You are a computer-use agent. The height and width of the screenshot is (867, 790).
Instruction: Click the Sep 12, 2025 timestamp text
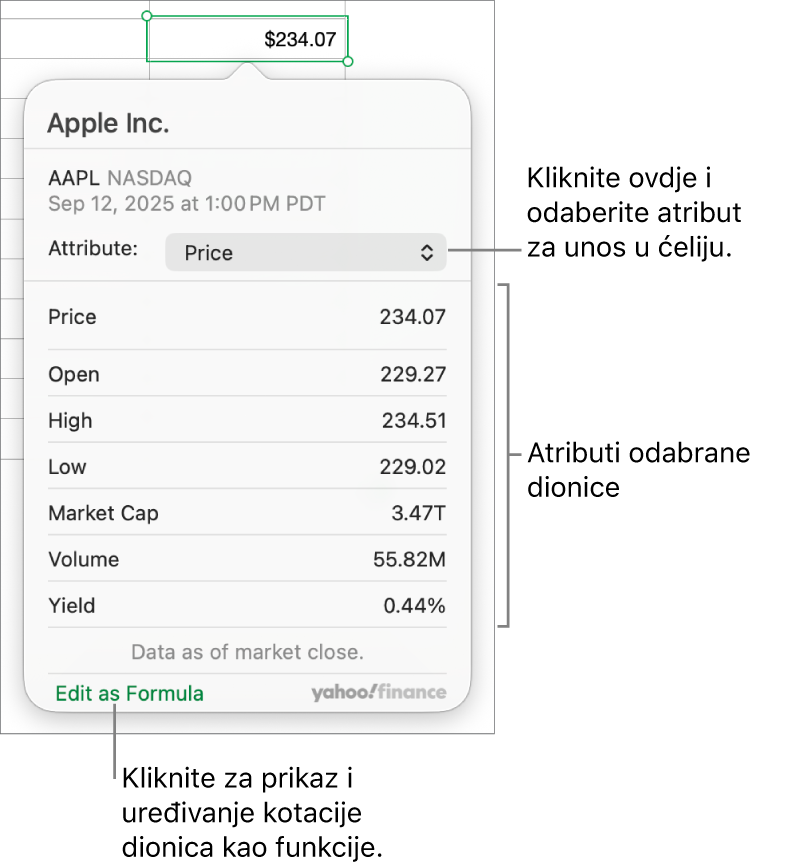coord(186,203)
